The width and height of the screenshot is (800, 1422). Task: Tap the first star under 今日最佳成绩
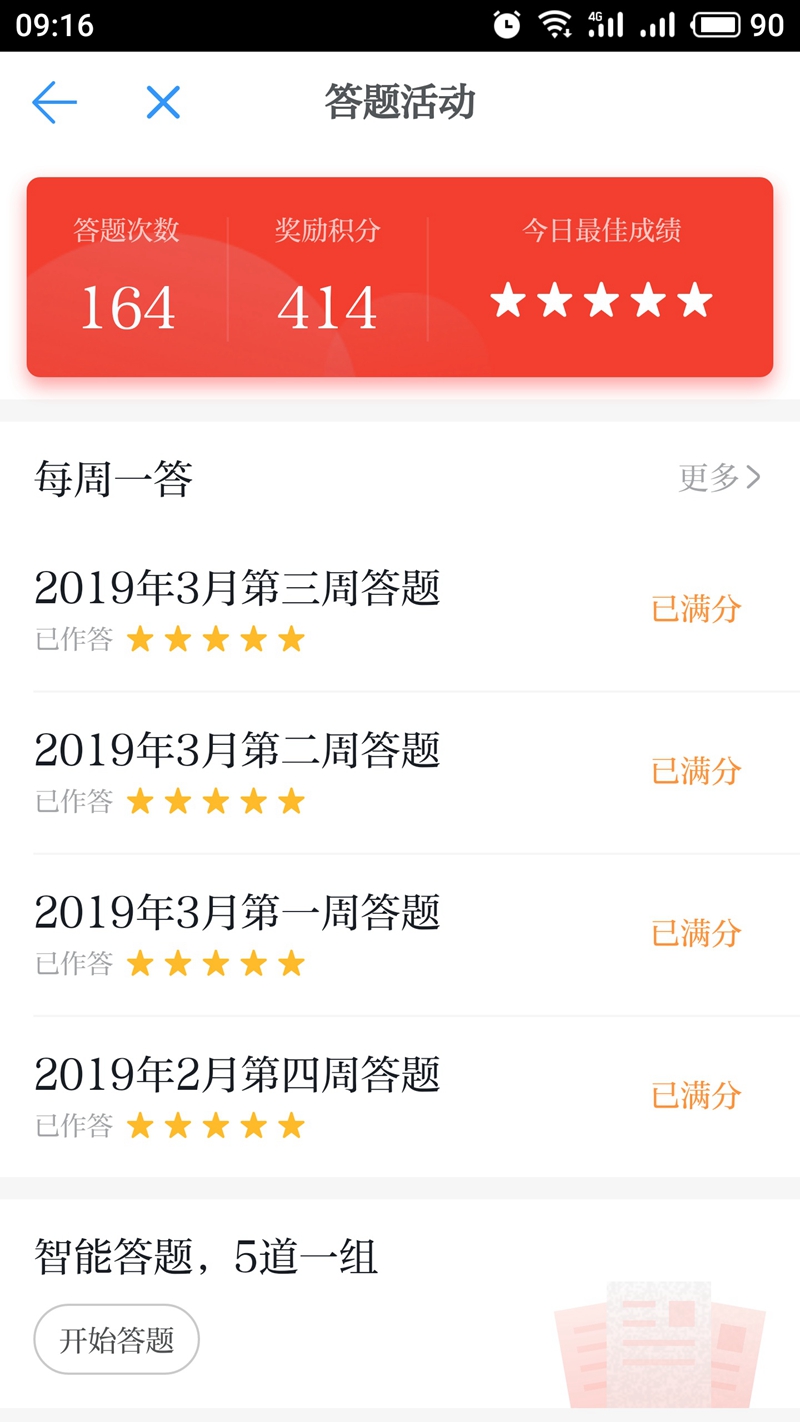[509, 301]
